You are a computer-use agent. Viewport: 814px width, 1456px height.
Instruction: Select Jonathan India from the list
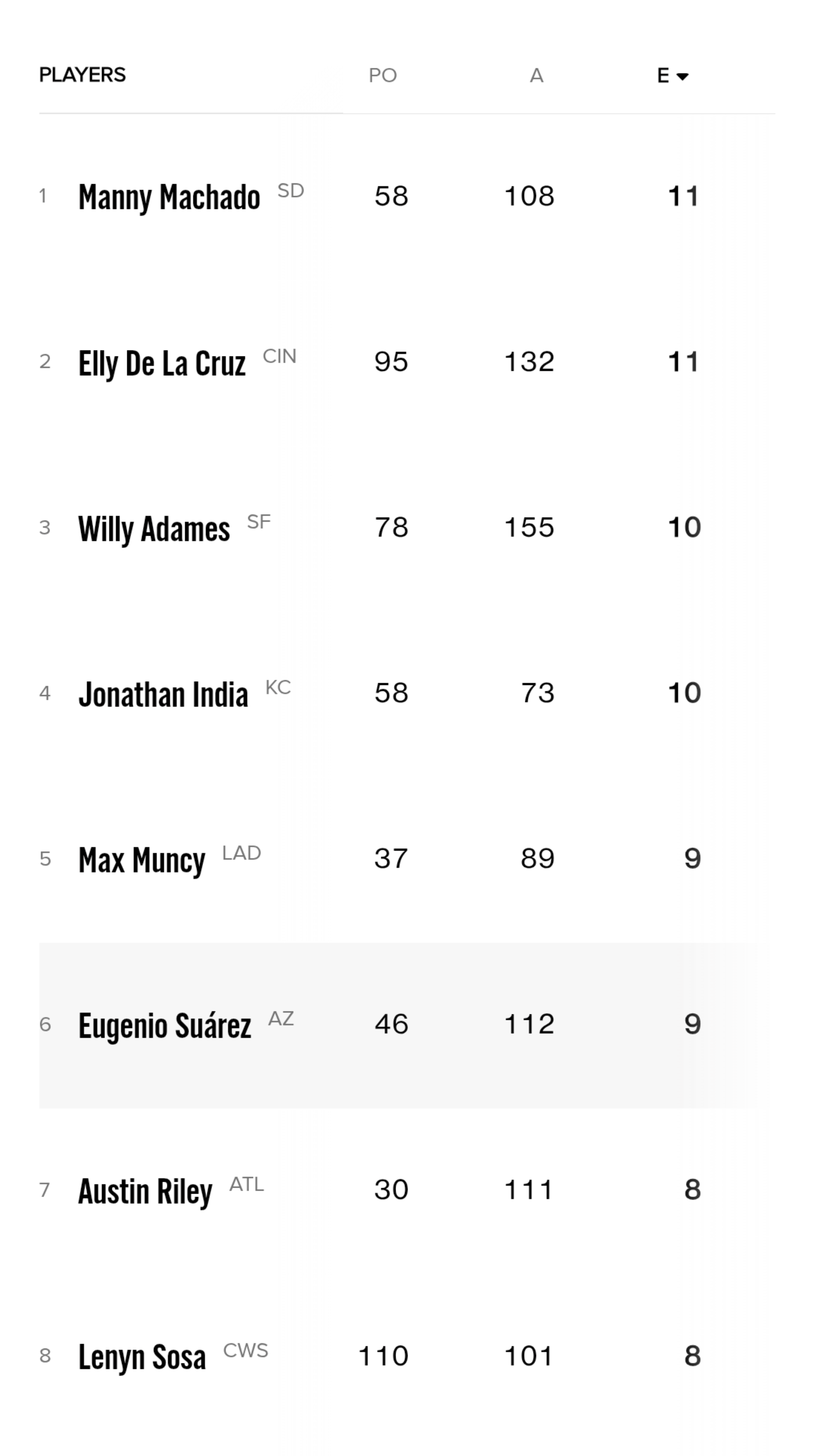pyautogui.click(x=163, y=694)
